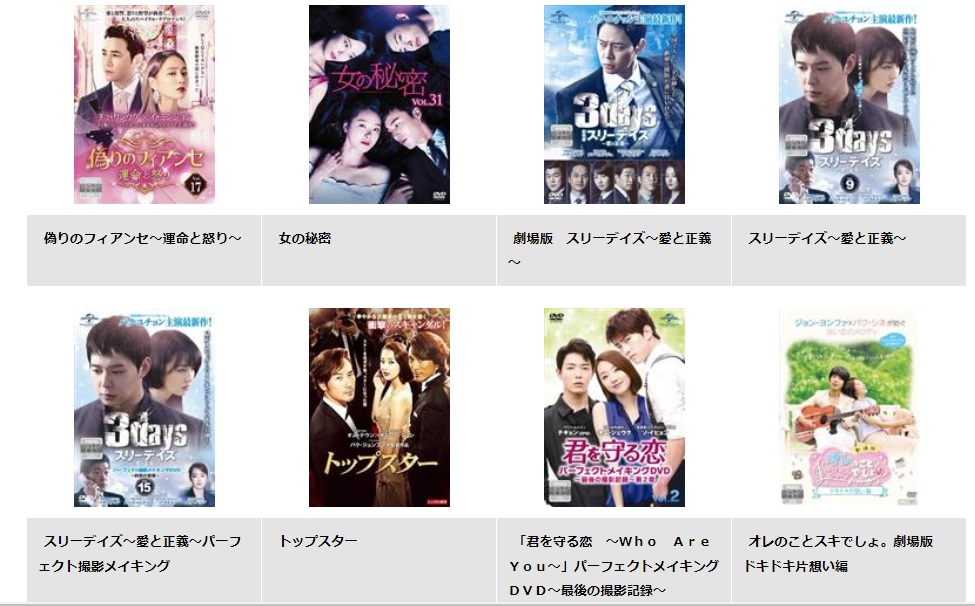Open スリーデイズ volume 9 cover

point(849,105)
